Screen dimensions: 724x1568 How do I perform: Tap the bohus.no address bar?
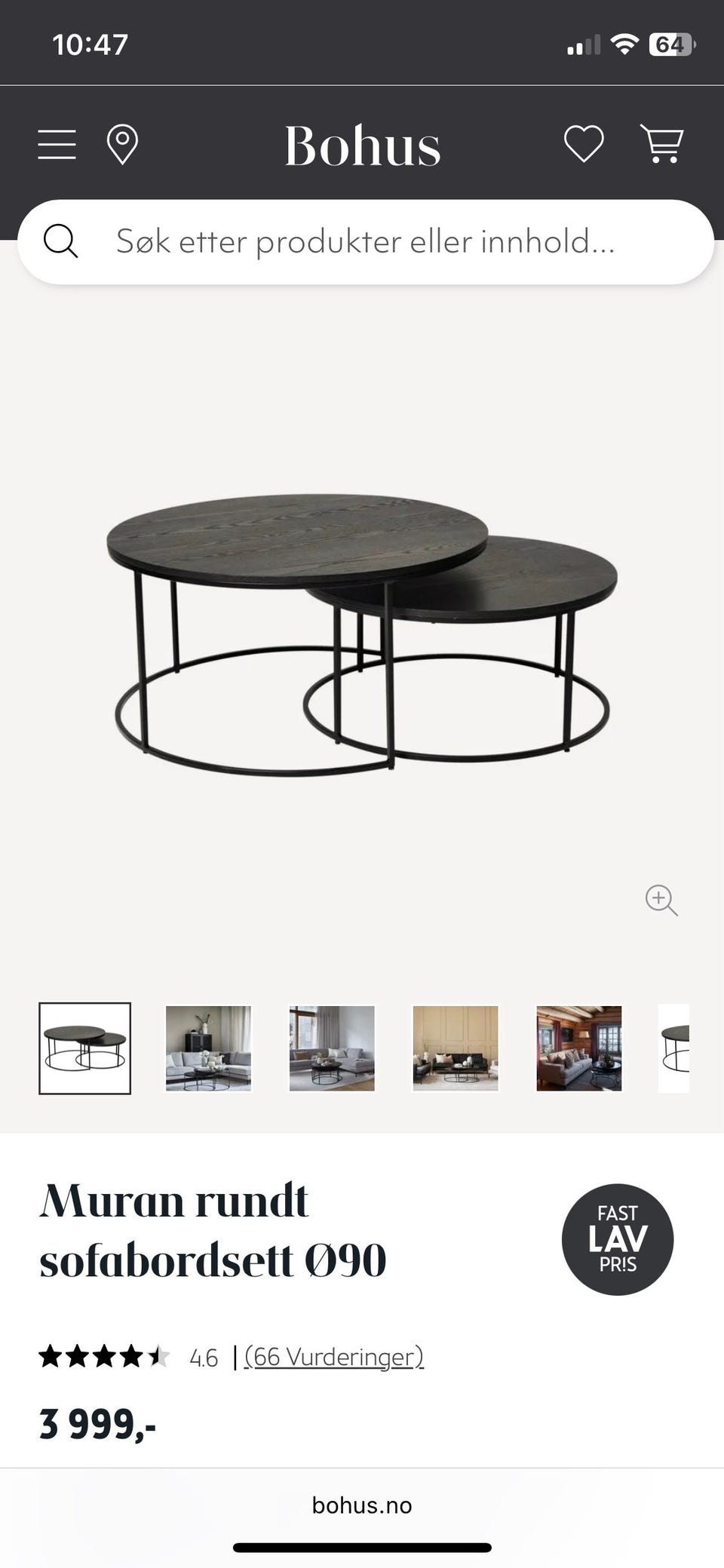362,1505
